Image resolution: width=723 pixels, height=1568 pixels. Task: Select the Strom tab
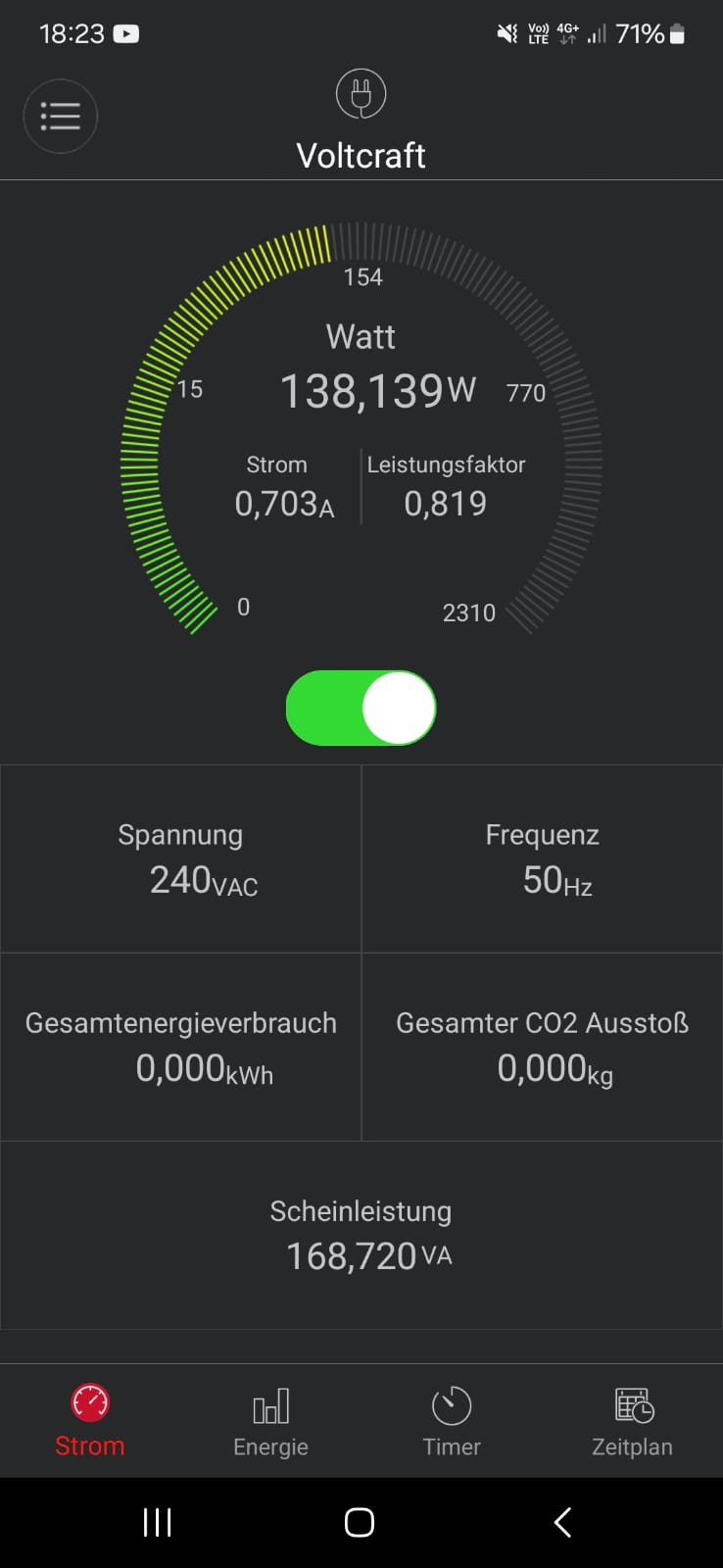[x=90, y=1420]
